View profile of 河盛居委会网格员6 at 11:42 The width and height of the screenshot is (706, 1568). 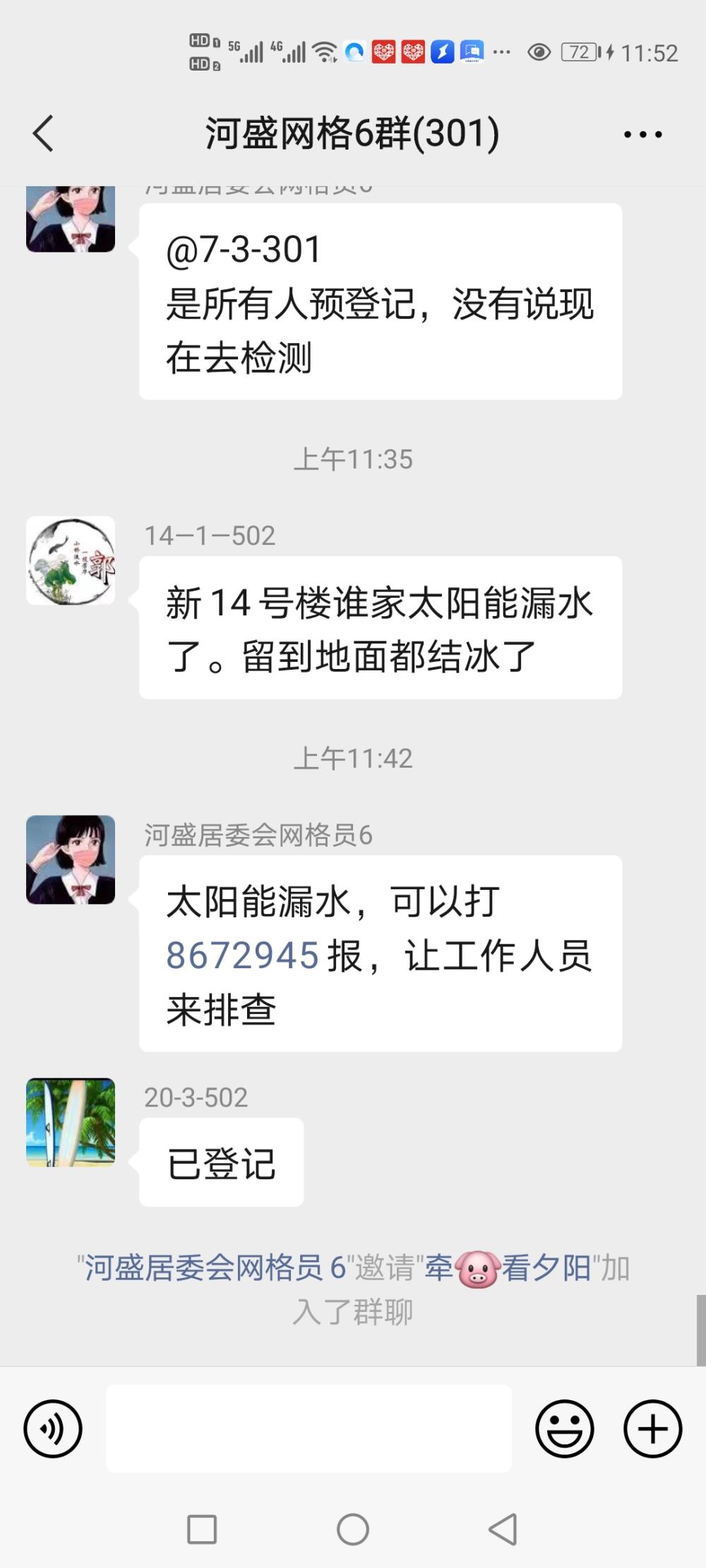coord(71,860)
